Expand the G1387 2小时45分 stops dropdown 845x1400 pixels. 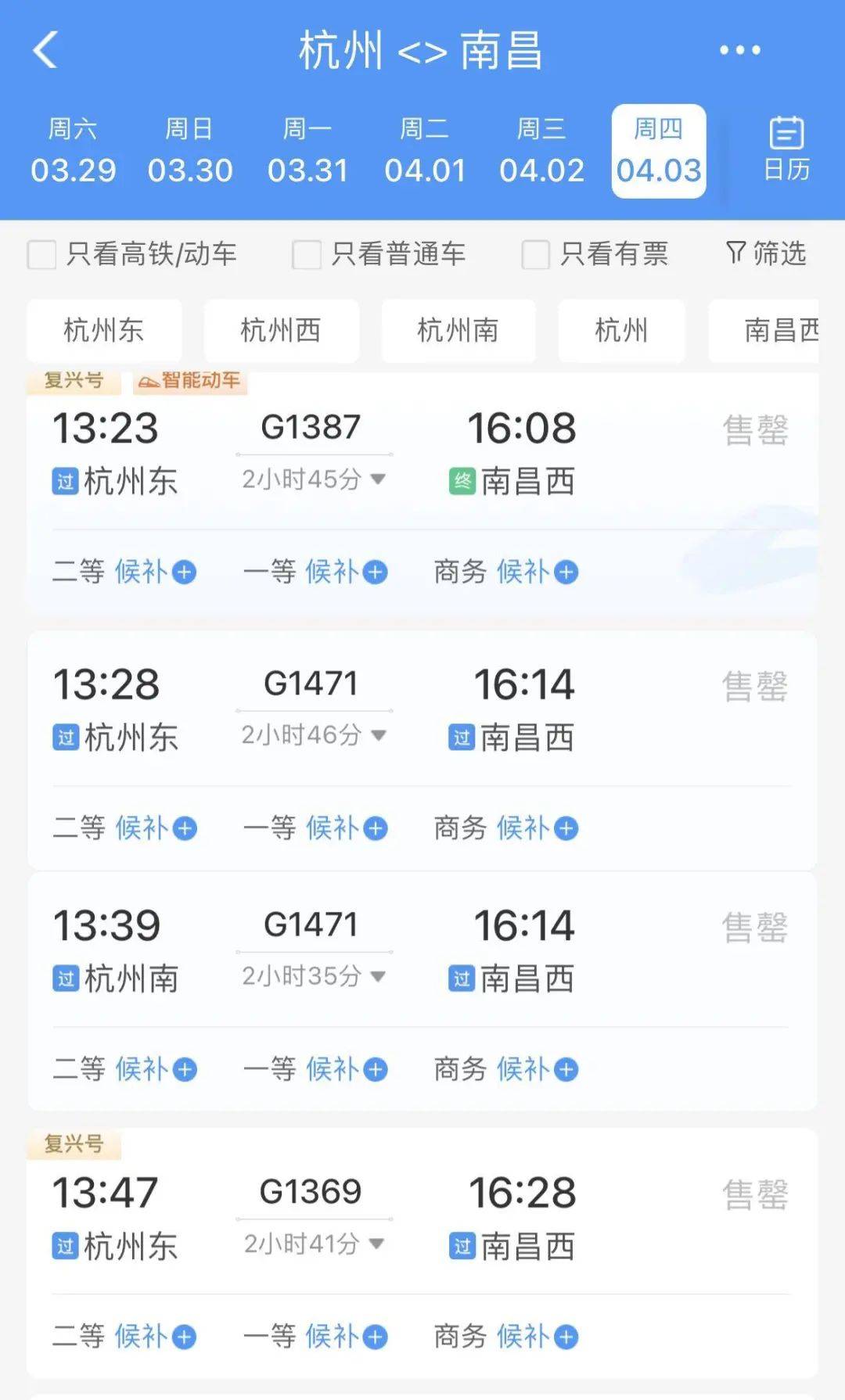click(314, 479)
